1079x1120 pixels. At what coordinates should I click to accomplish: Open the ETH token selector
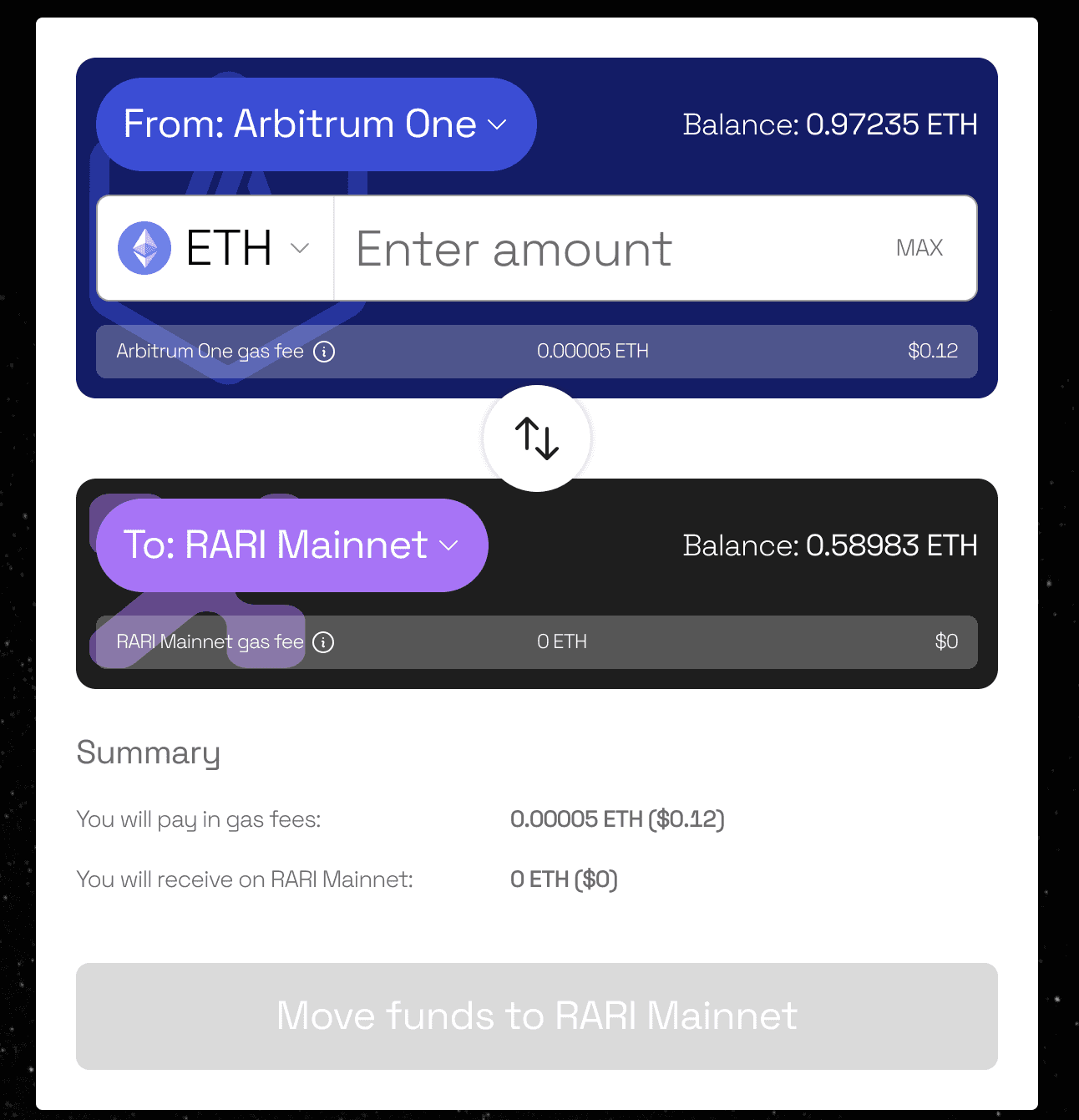coord(215,248)
